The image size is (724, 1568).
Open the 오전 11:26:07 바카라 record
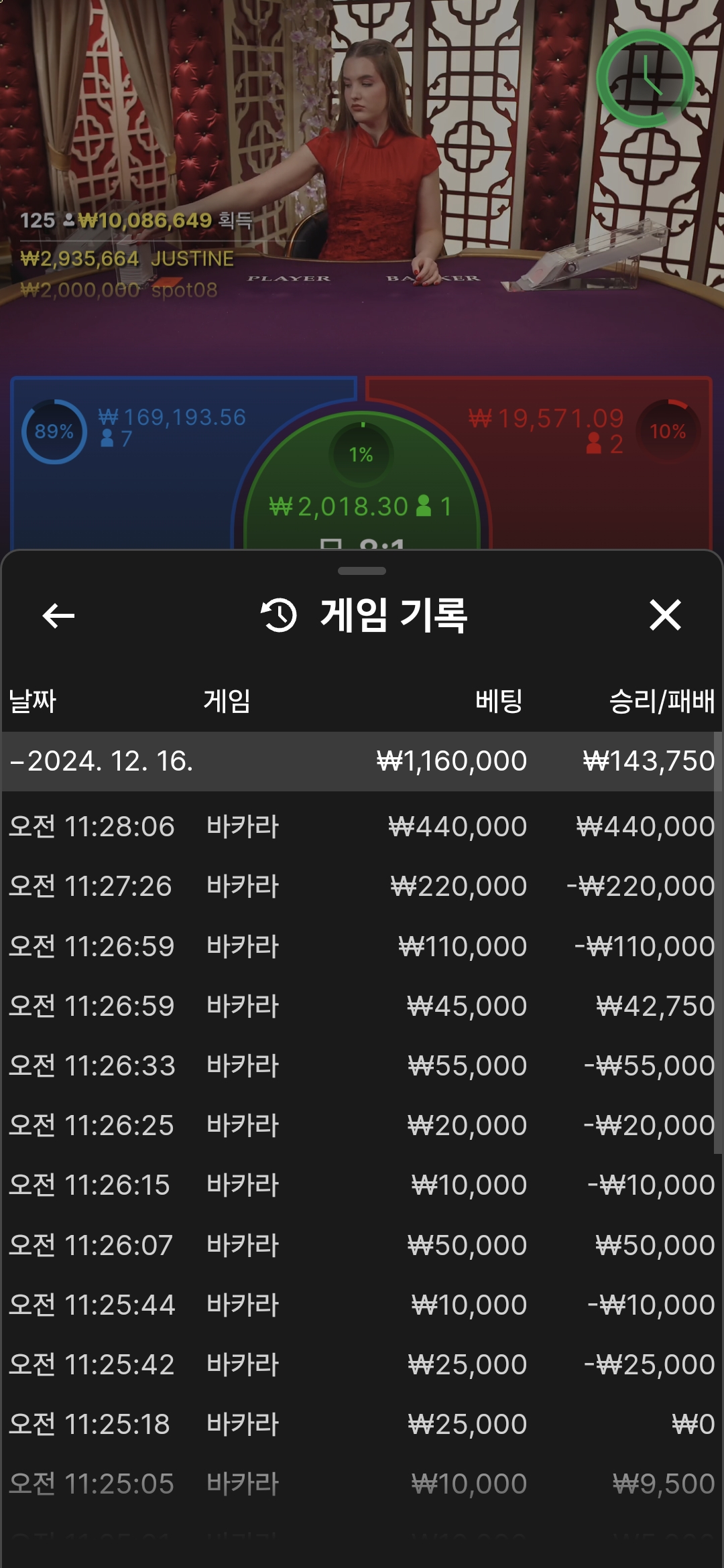[x=361, y=1245]
